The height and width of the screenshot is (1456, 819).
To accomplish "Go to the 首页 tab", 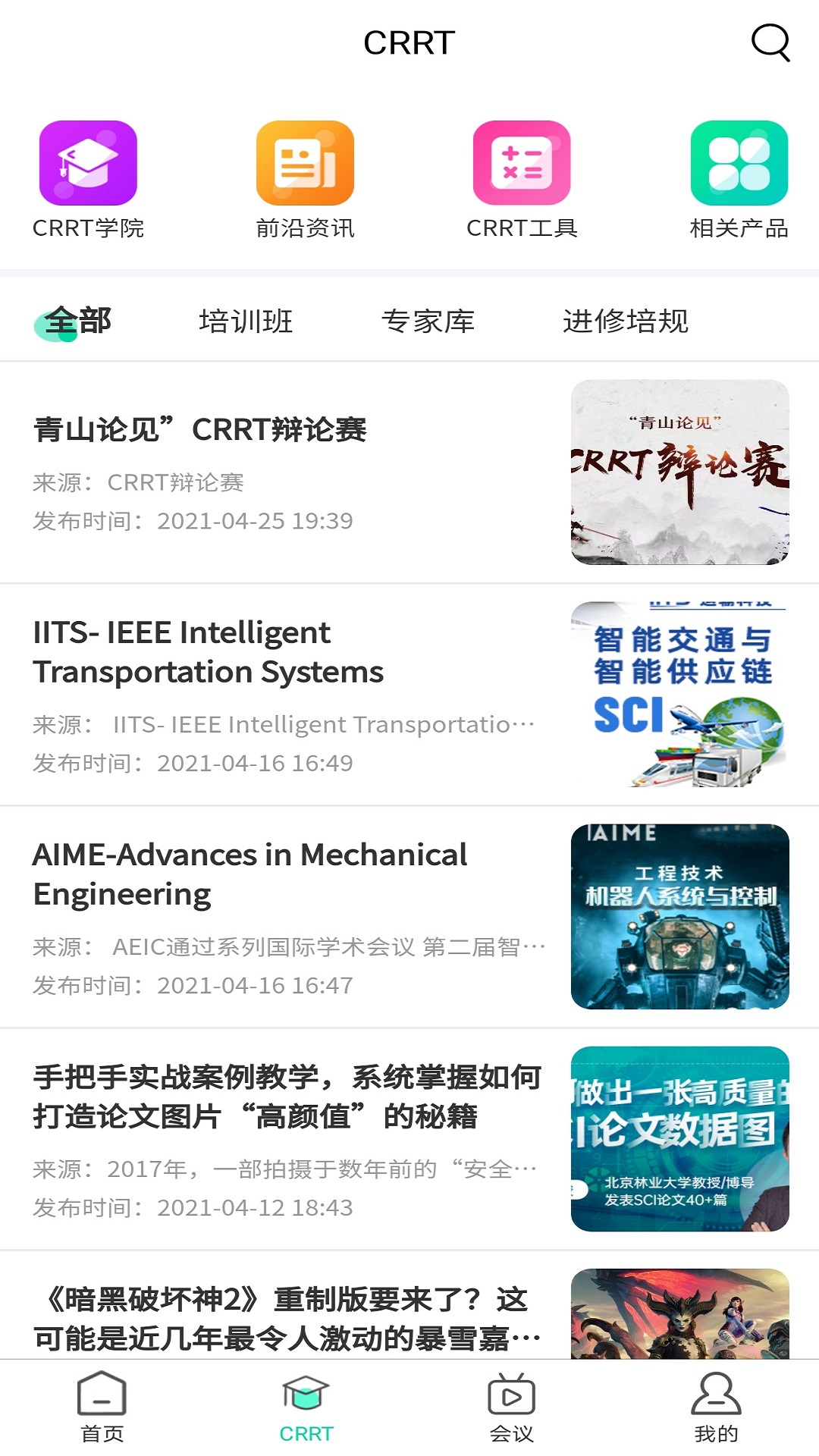I will pos(102,1407).
